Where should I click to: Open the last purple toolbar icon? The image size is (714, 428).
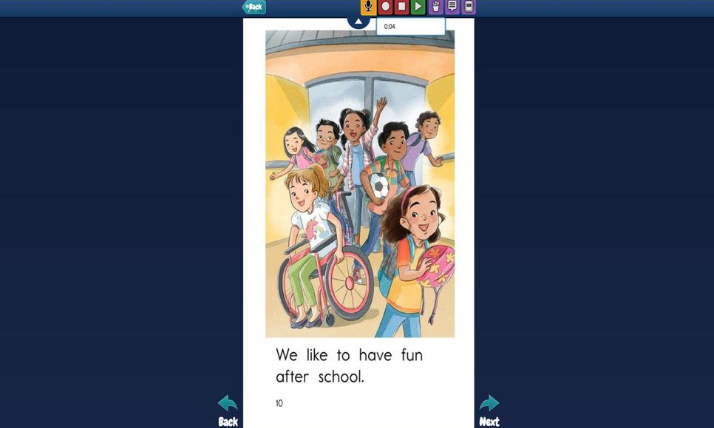point(468,7)
